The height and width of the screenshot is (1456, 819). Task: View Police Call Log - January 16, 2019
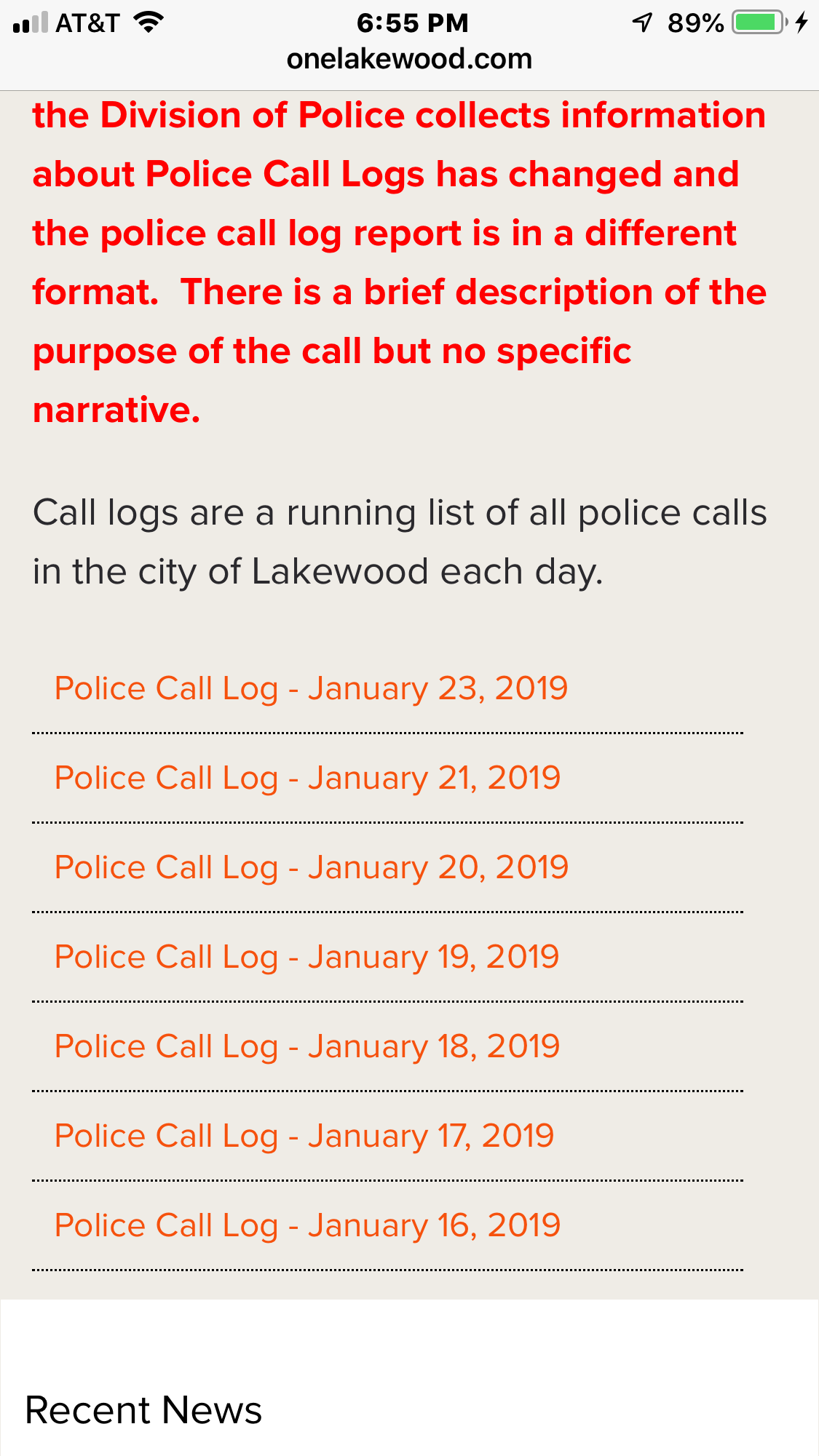pyautogui.click(x=307, y=1225)
